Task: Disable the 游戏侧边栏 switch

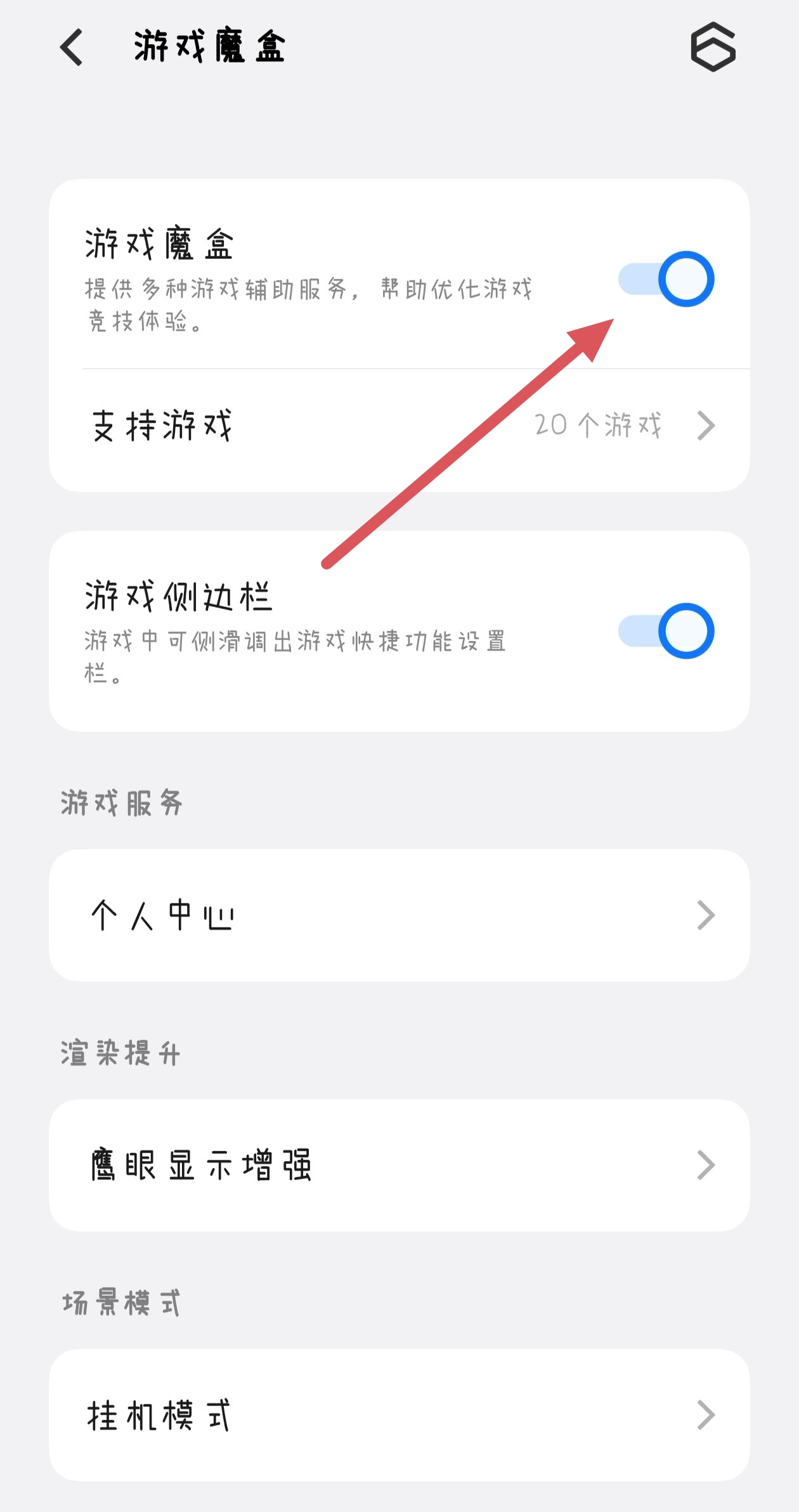Action: point(666,631)
